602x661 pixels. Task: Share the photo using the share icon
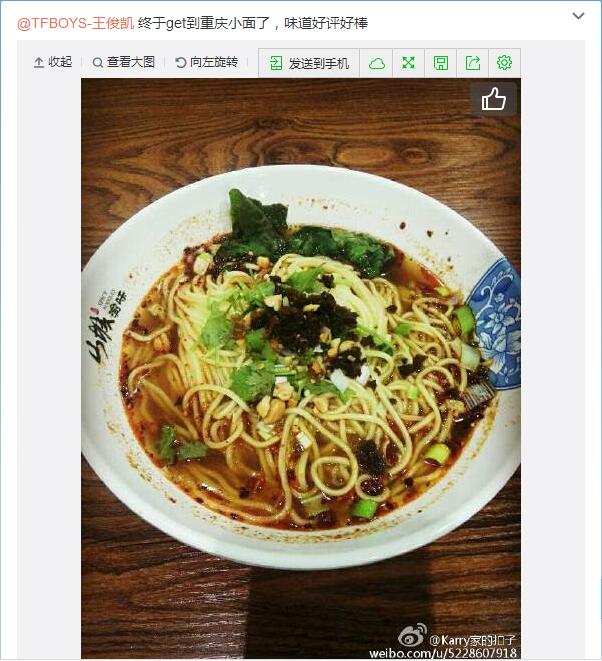pos(472,63)
